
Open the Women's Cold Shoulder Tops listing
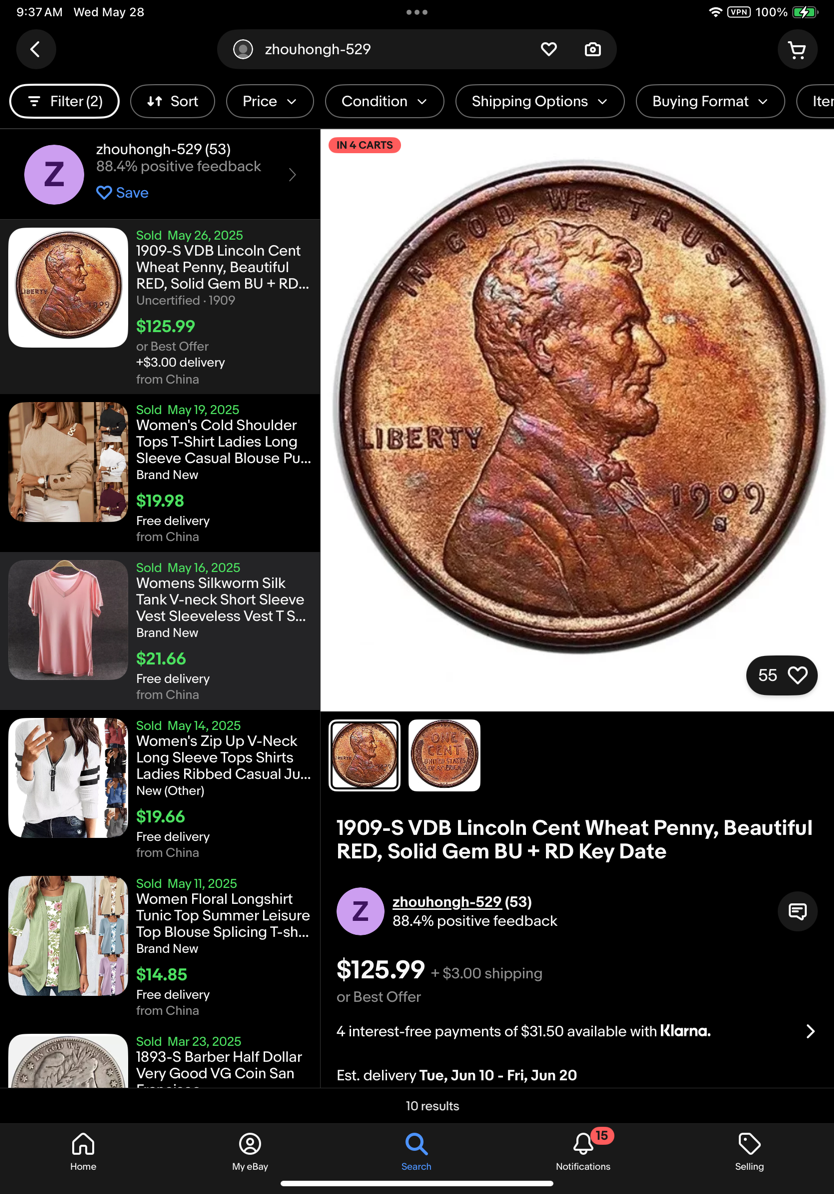tap(223, 441)
